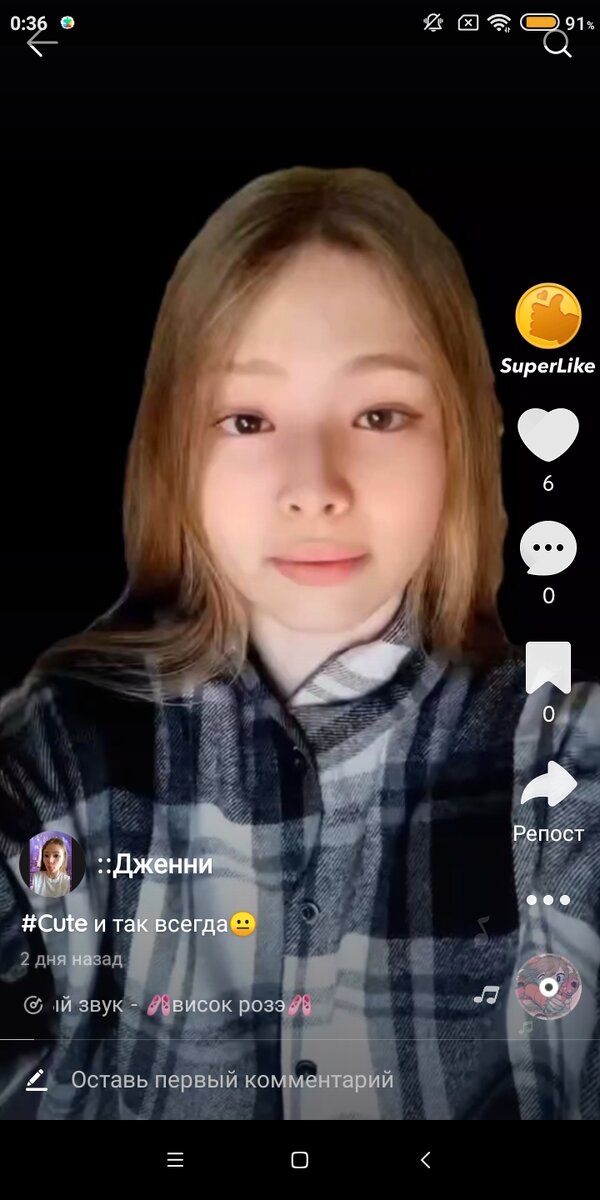Bookmark this video
This screenshot has height=1200, width=600.
coord(548,668)
